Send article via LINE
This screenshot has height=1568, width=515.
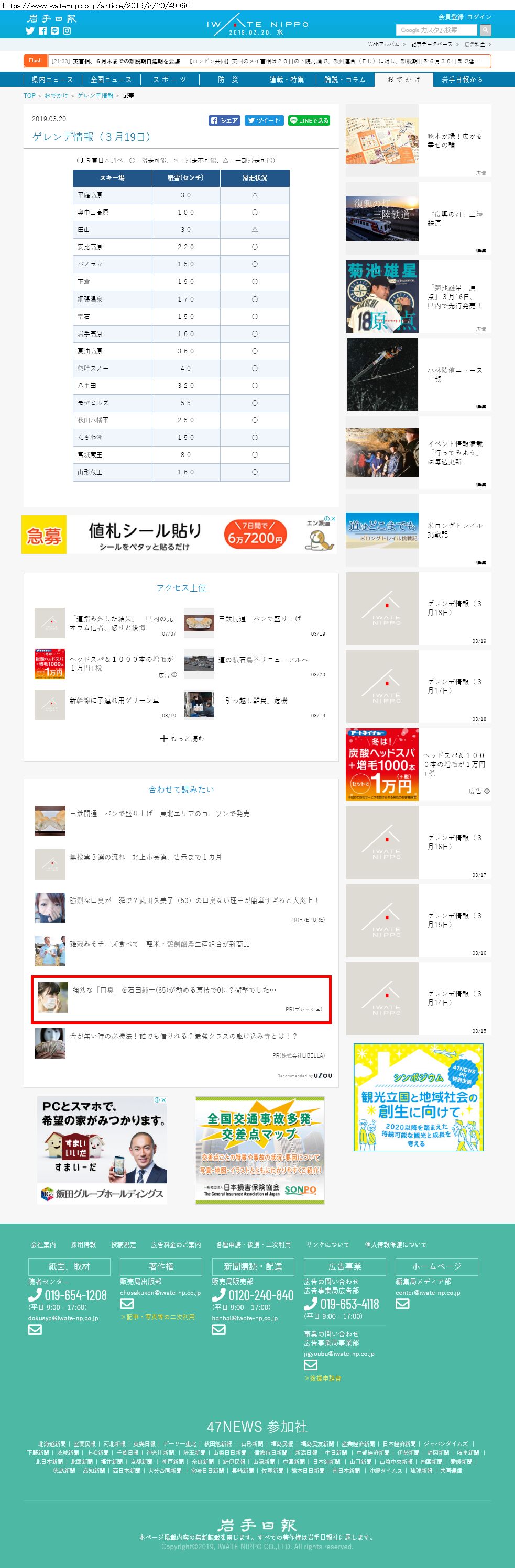(x=309, y=120)
